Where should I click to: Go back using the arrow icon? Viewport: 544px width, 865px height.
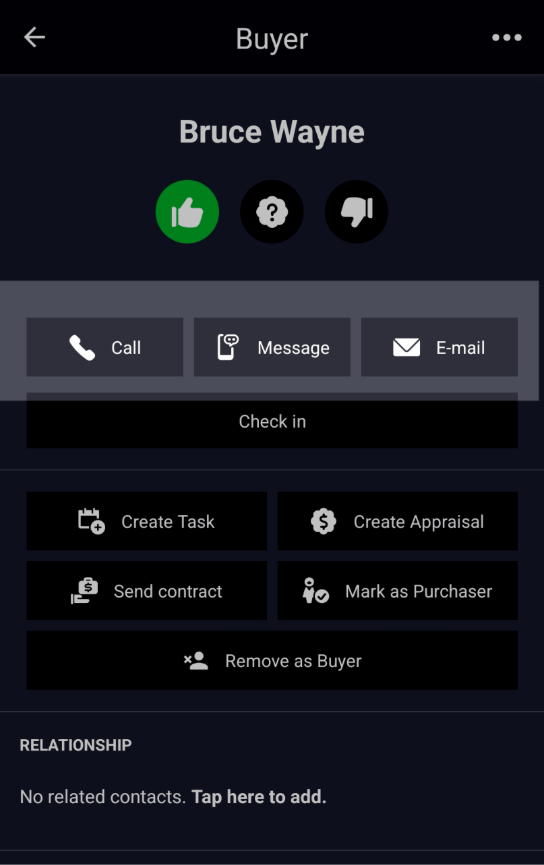34,38
